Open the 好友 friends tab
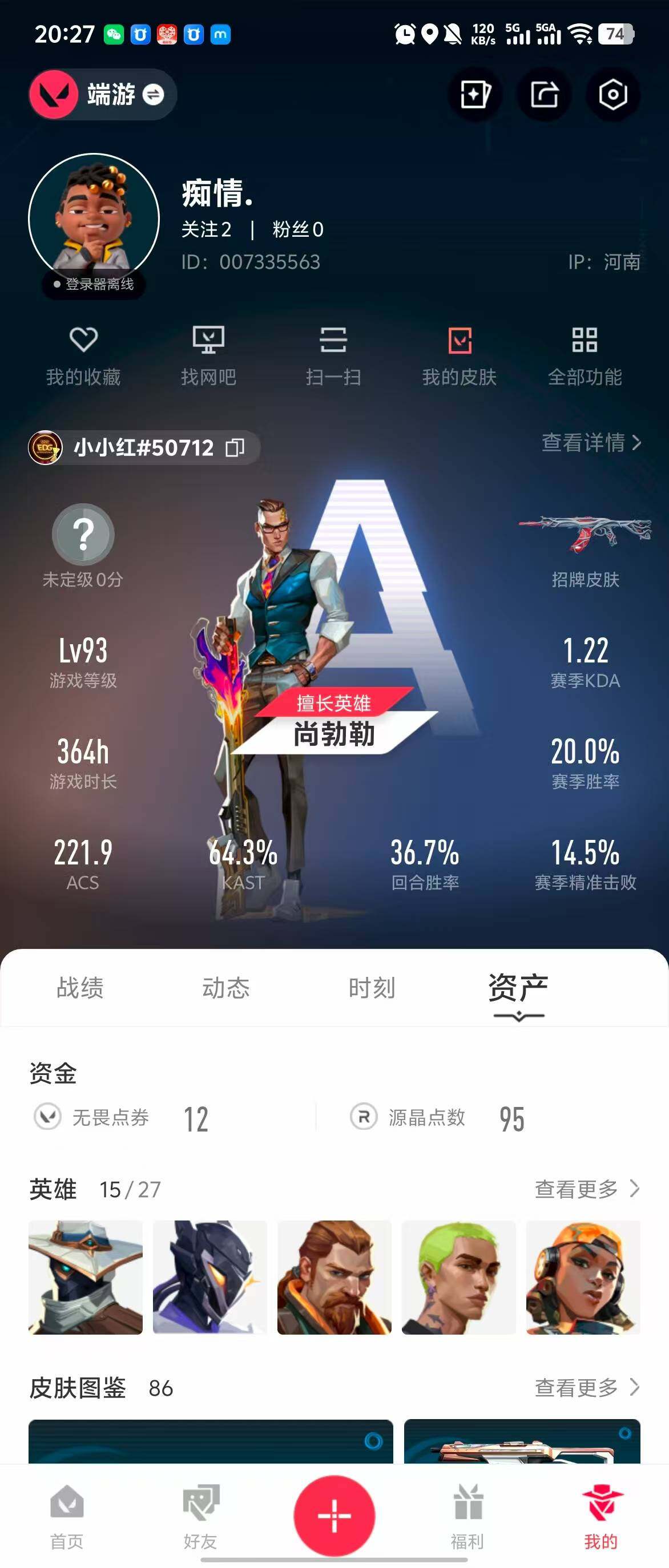The image size is (669, 1568). (200, 1516)
